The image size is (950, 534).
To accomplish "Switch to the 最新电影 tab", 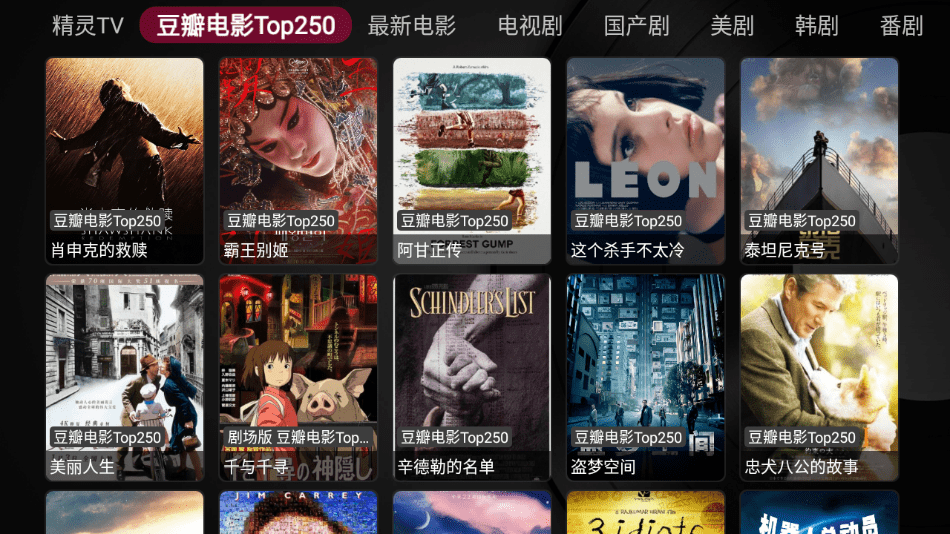I will click(x=411, y=26).
